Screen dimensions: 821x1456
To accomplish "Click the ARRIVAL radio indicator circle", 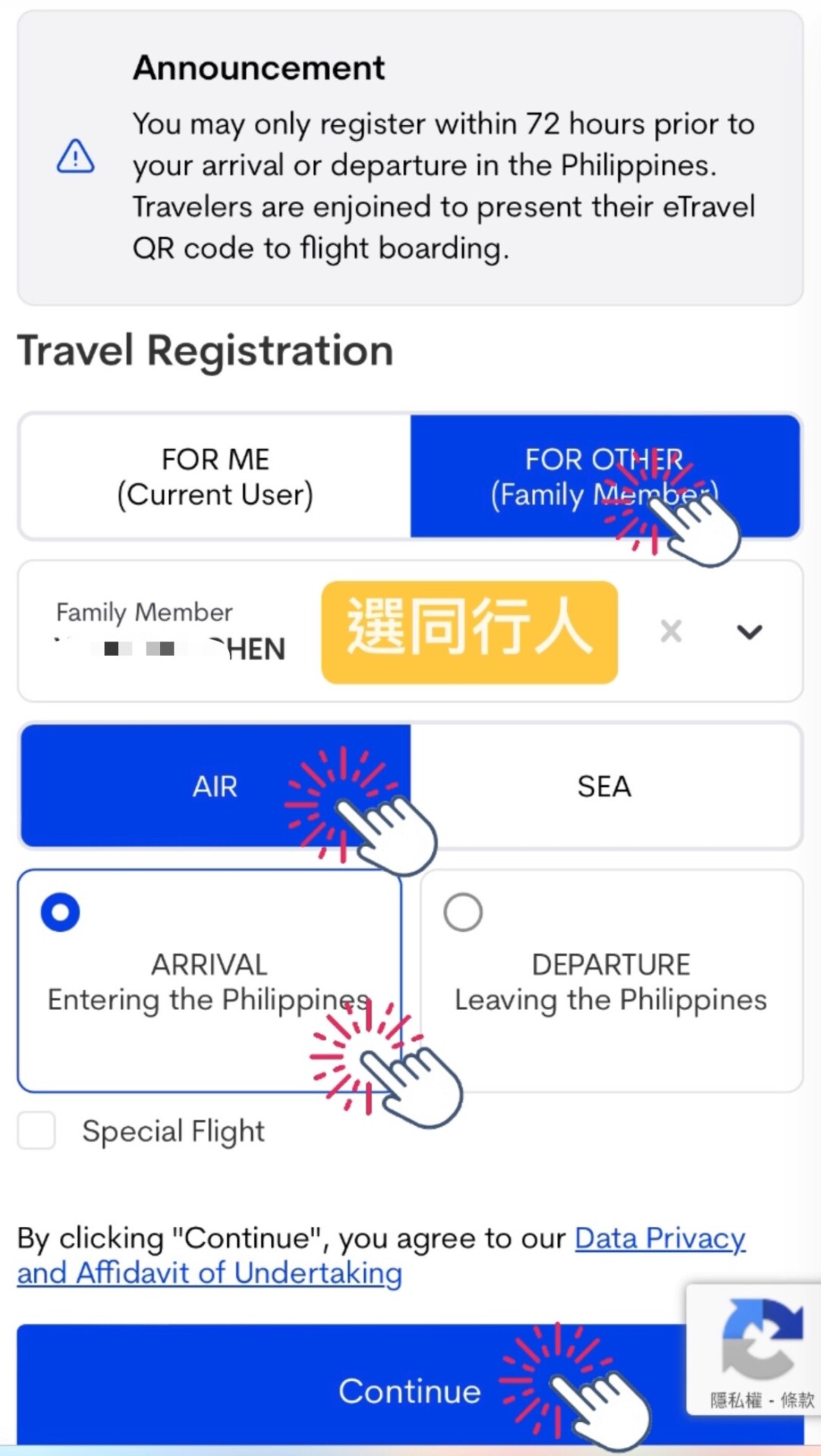I will coord(59,912).
